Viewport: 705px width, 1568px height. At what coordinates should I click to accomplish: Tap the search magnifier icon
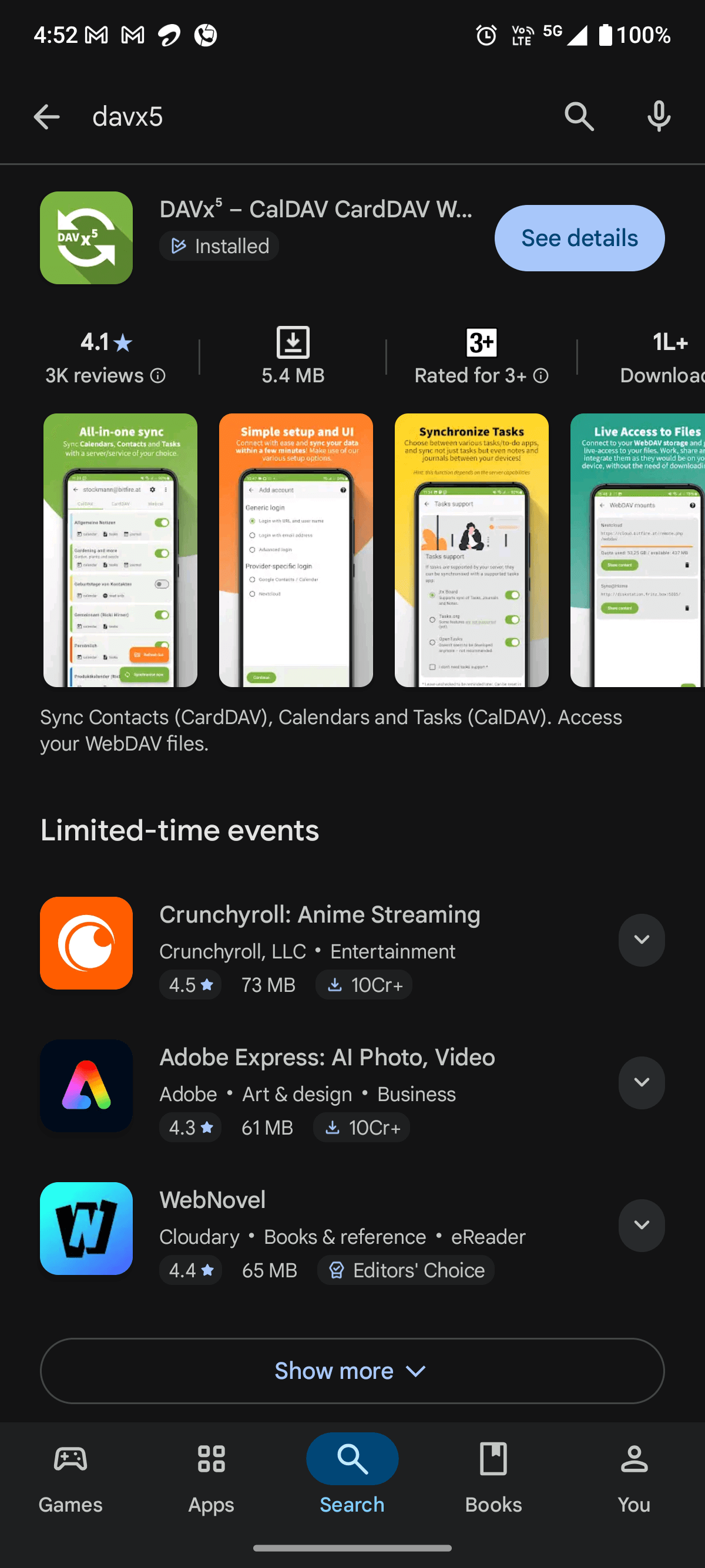pos(578,116)
